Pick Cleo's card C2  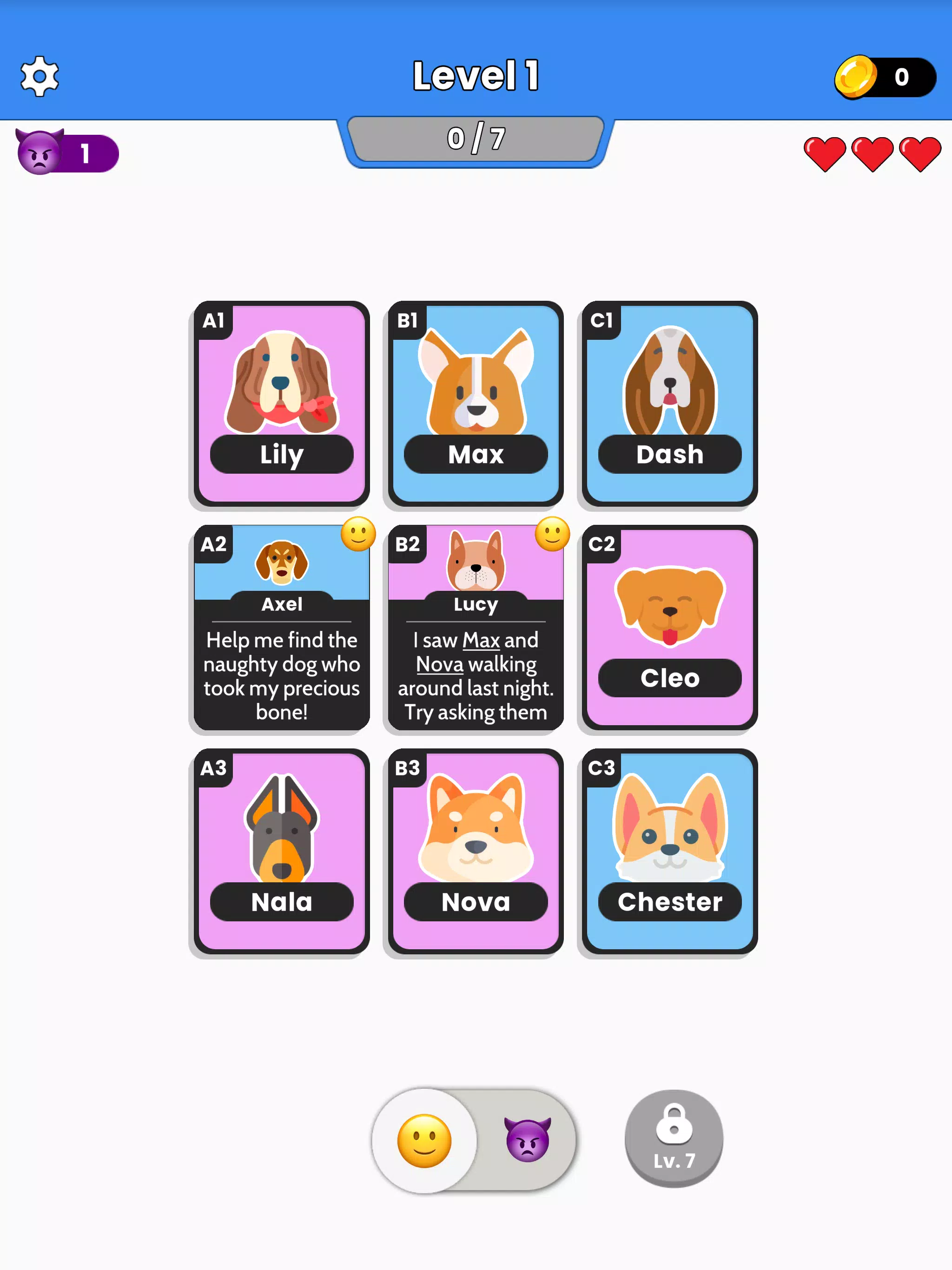[x=669, y=627]
